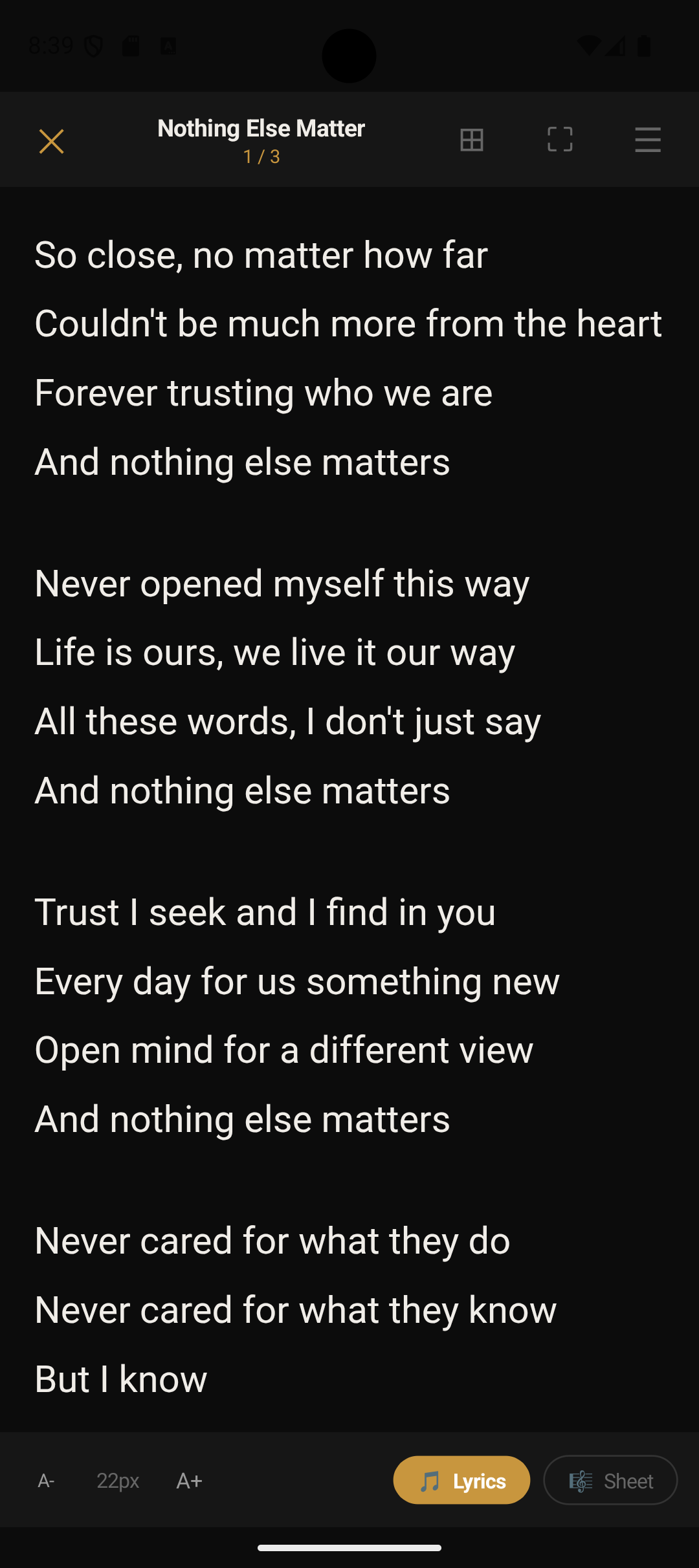The width and height of the screenshot is (699, 1568).
Task: Select the Lyrics view
Action: pyautogui.click(x=461, y=1481)
